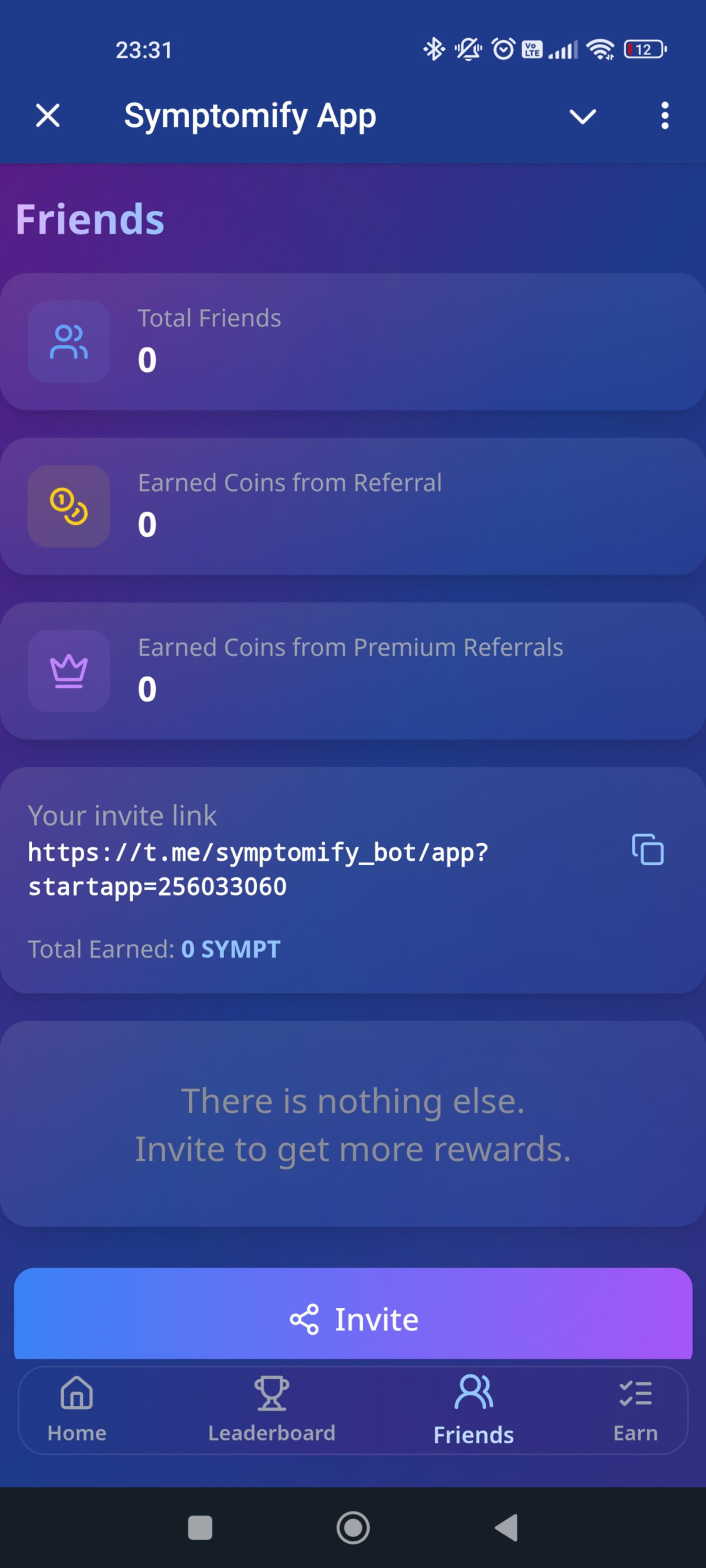Collapse the app using the chevron arrow

(x=582, y=116)
